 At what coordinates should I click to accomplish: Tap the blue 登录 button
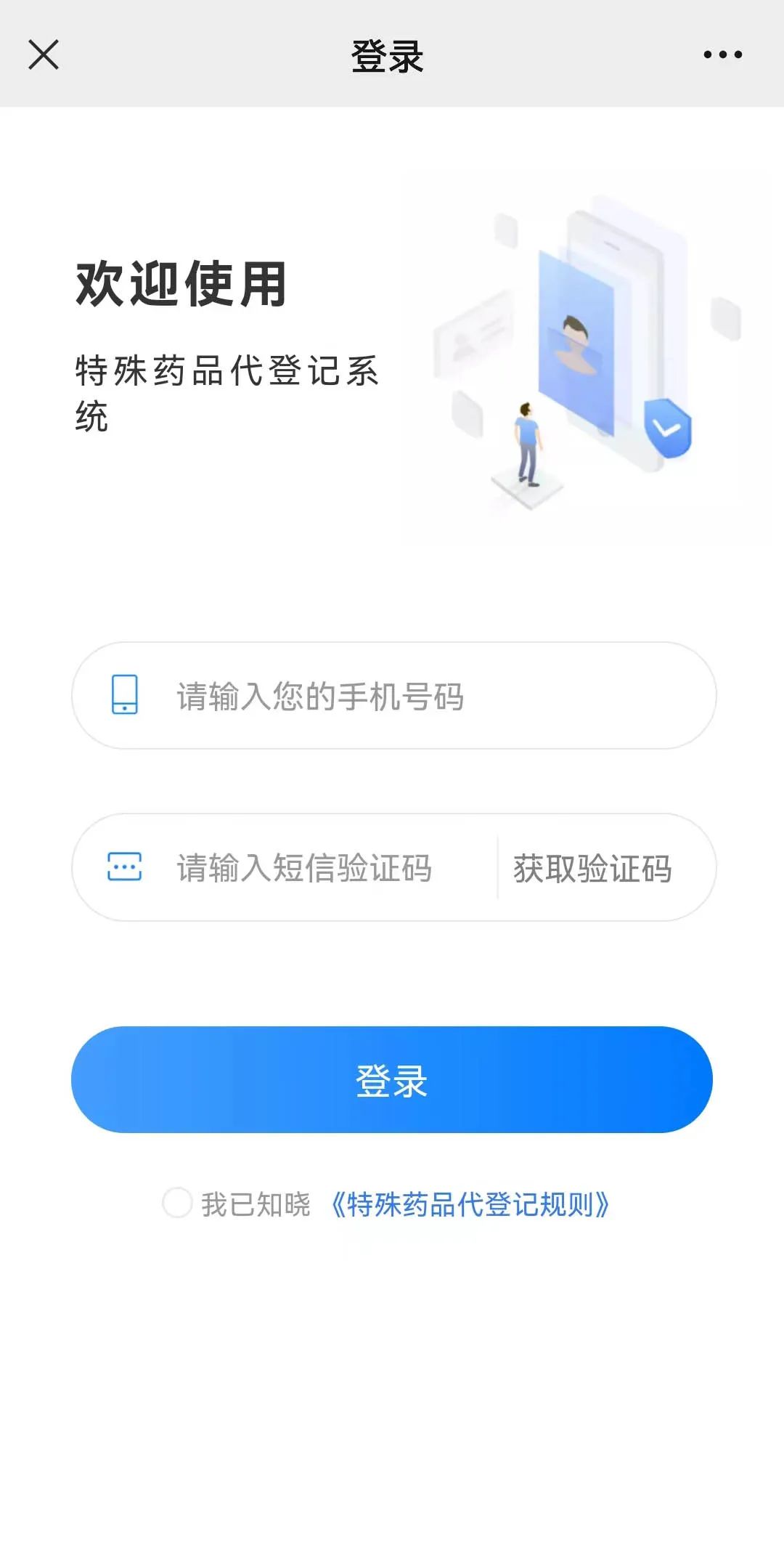click(x=392, y=1079)
